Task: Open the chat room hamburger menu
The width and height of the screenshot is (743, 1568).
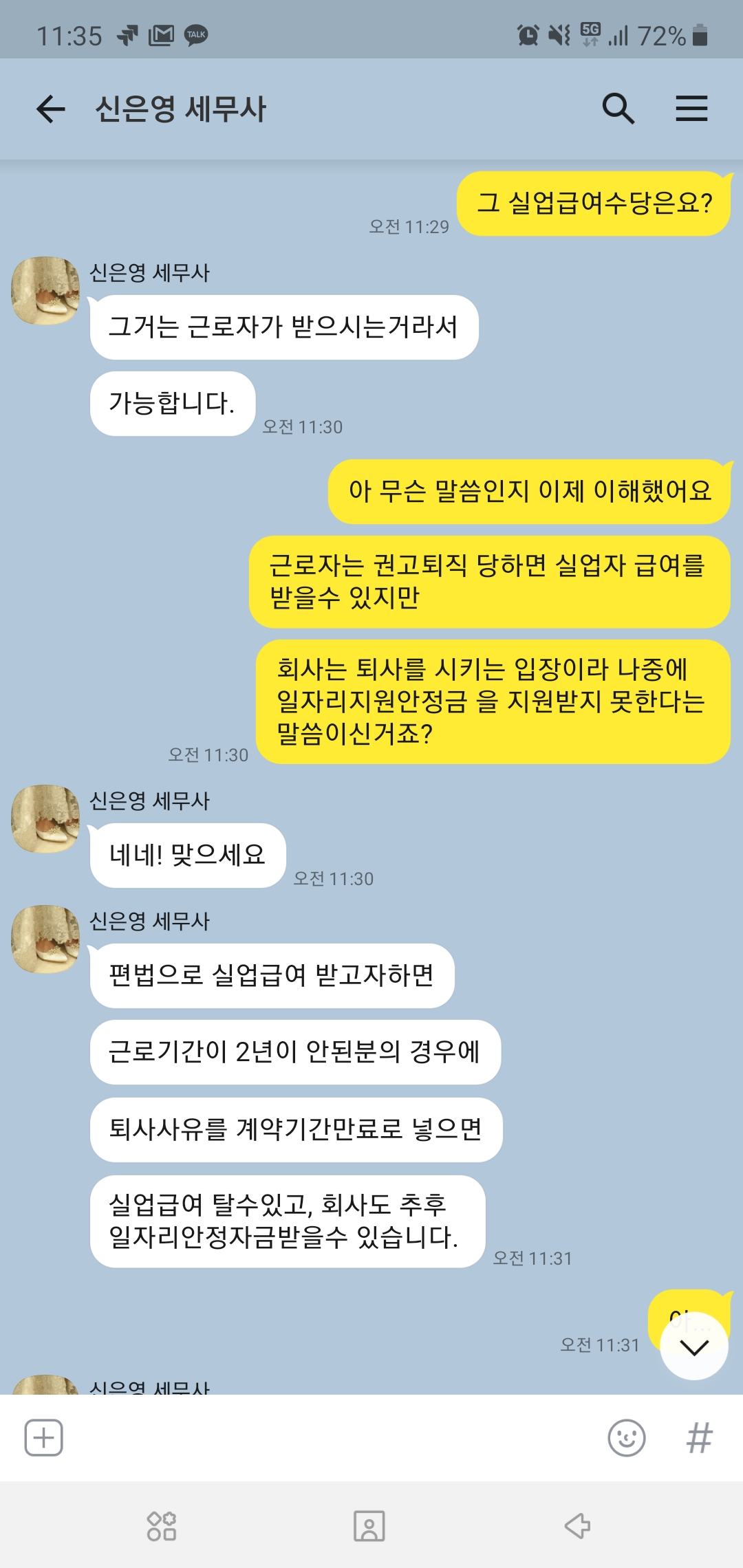Action: [691, 109]
